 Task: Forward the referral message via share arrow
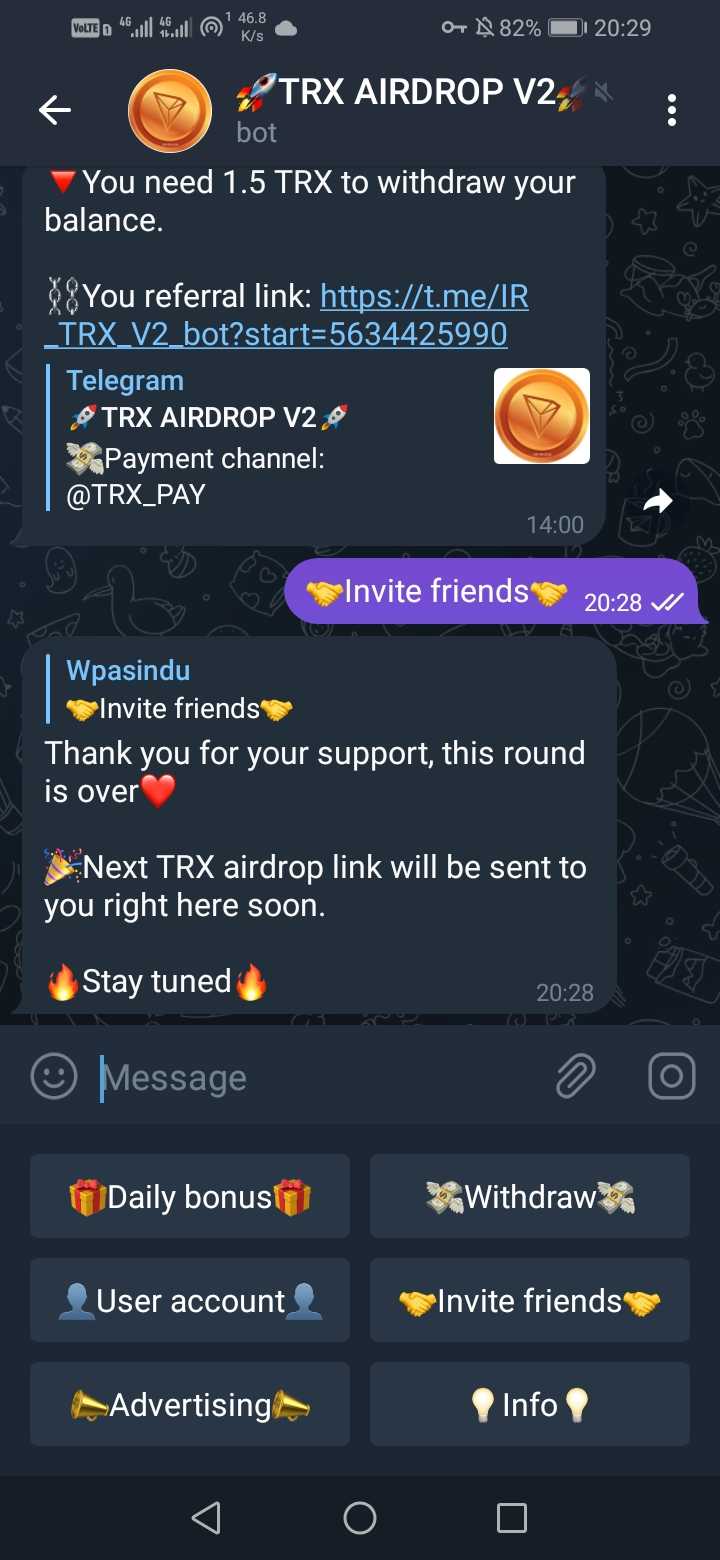[x=657, y=502]
